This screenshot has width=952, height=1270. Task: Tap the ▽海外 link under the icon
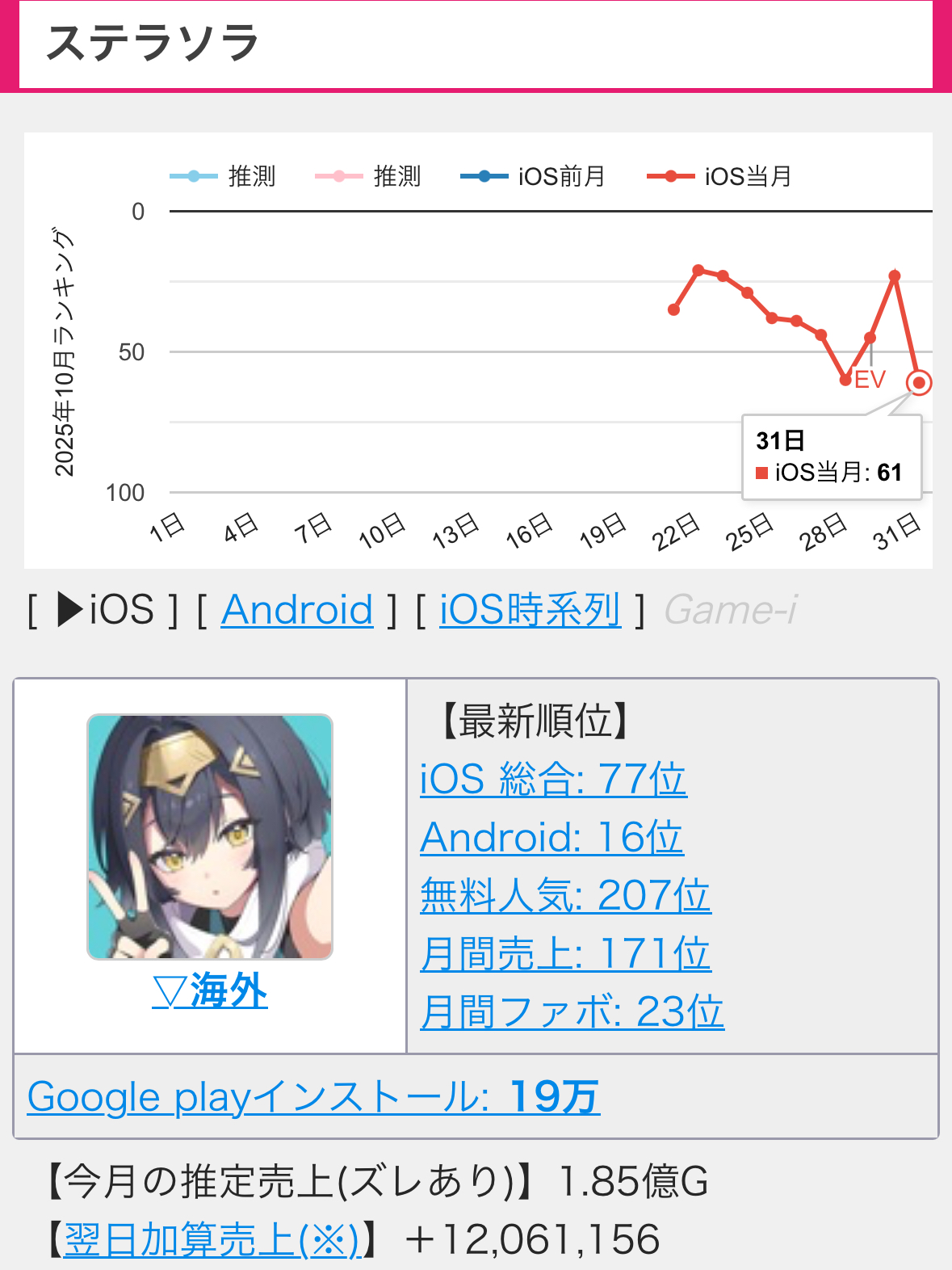(210, 991)
